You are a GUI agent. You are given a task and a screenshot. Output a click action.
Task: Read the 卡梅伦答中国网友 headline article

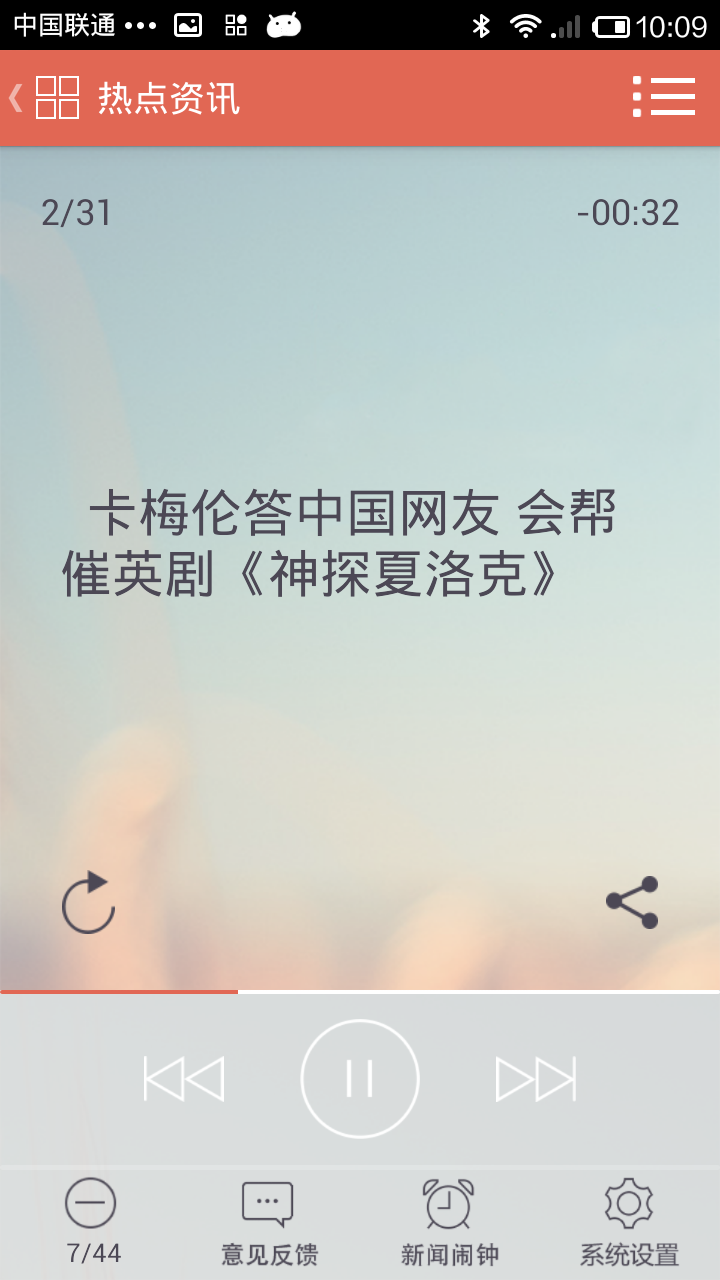pyautogui.click(x=340, y=544)
